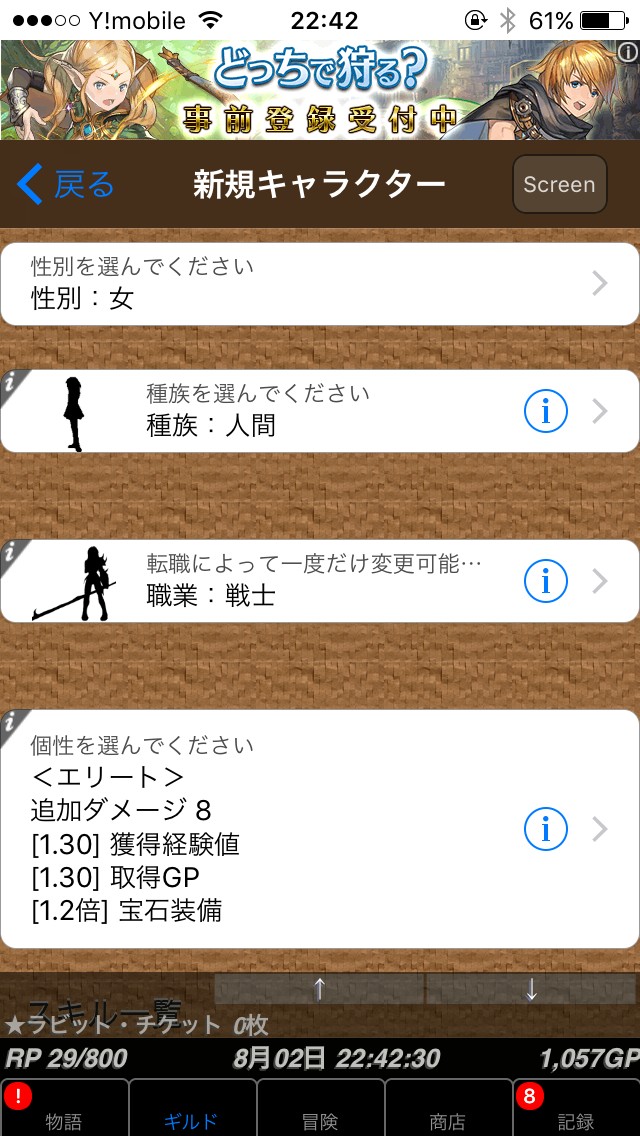Switch to the 物語 tab
The height and width of the screenshot is (1136, 640).
pyautogui.click(x=64, y=1110)
